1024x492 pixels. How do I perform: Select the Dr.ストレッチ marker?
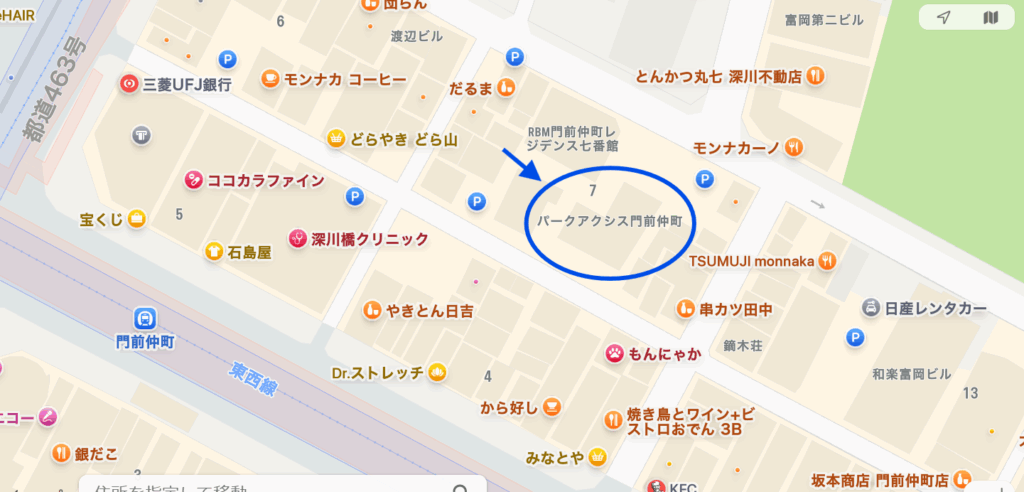436,373
